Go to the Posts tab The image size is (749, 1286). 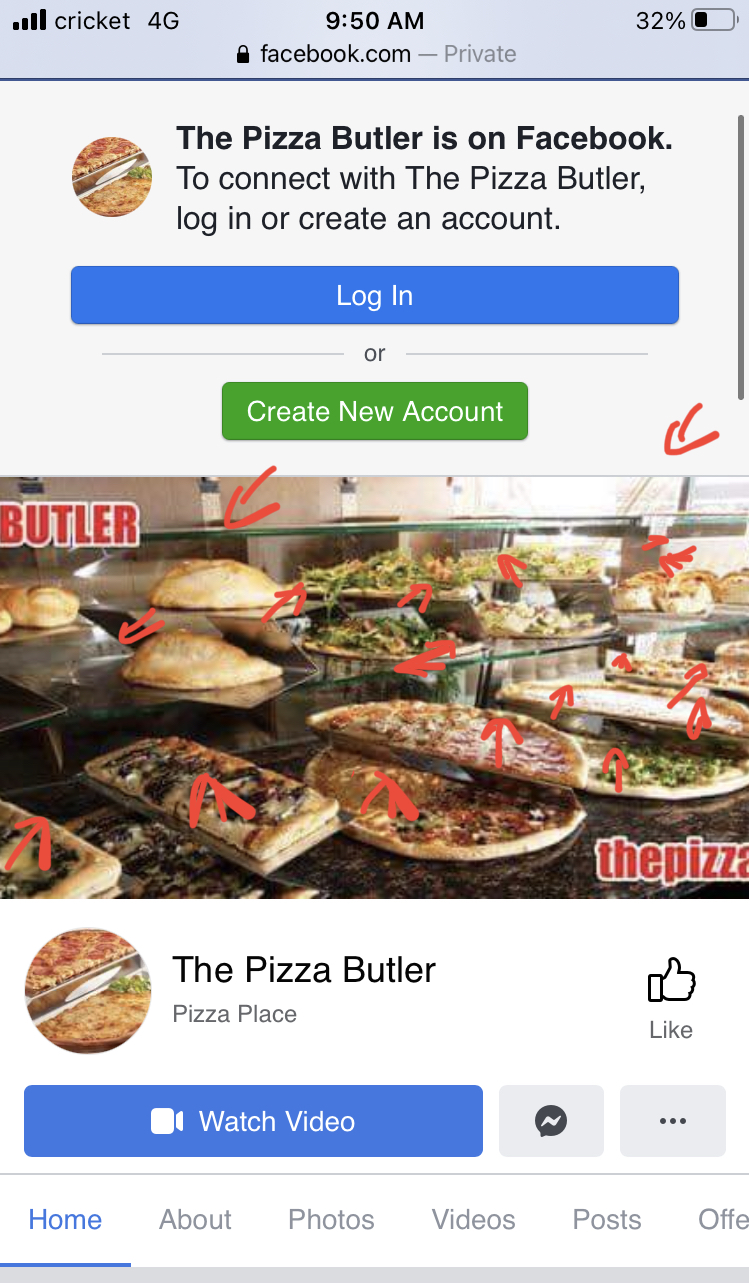tap(607, 1220)
